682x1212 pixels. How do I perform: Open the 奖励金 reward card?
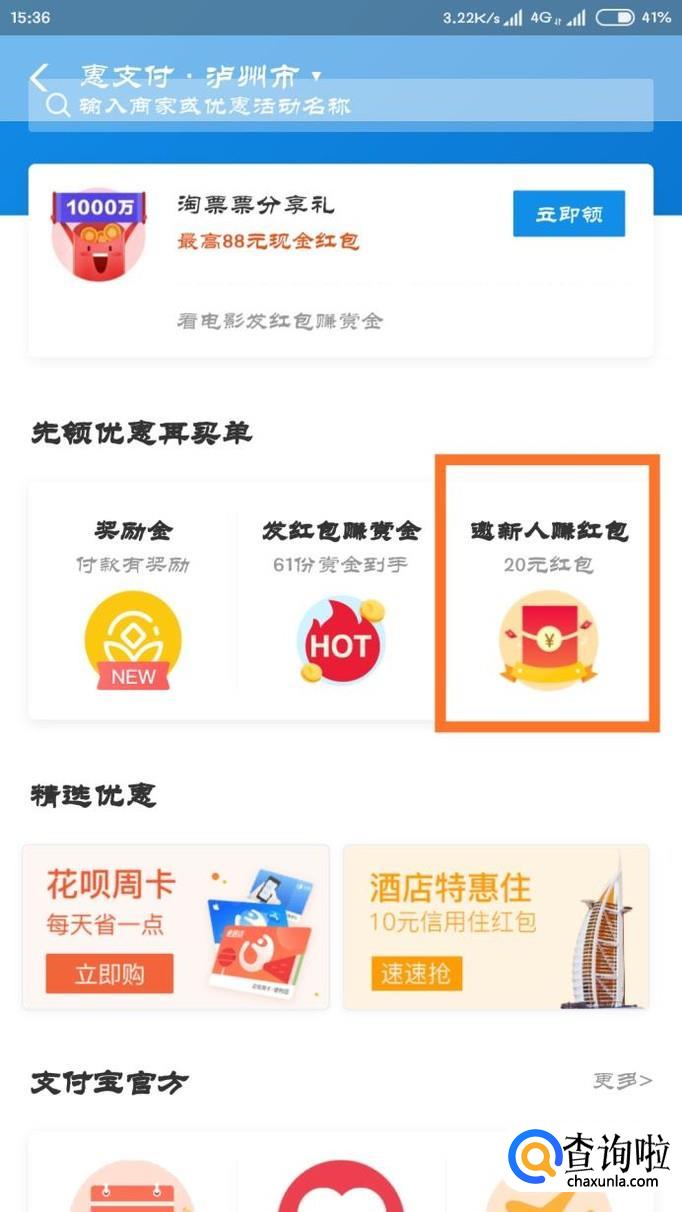click(x=133, y=602)
